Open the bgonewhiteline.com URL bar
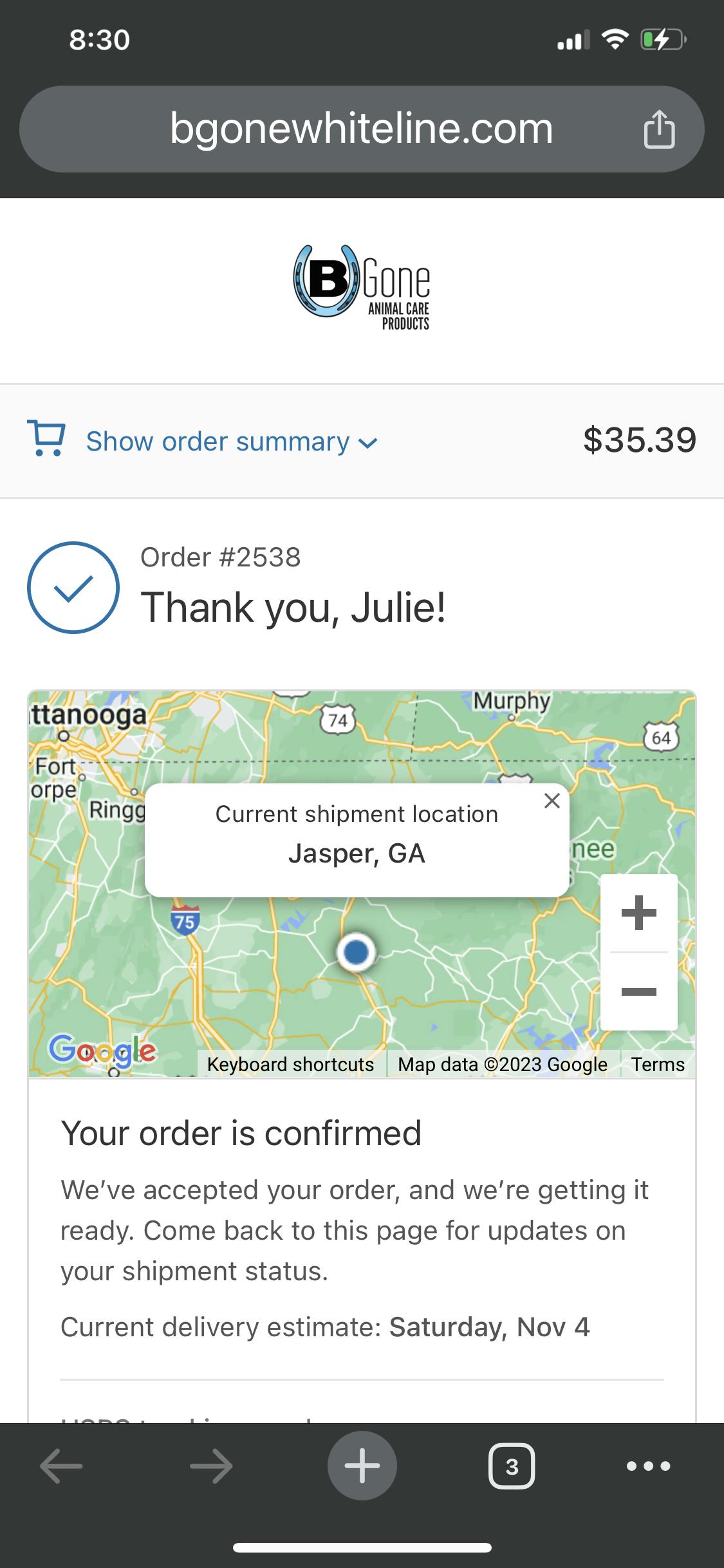This screenshot has height=1568, width=724. (360, 129)
